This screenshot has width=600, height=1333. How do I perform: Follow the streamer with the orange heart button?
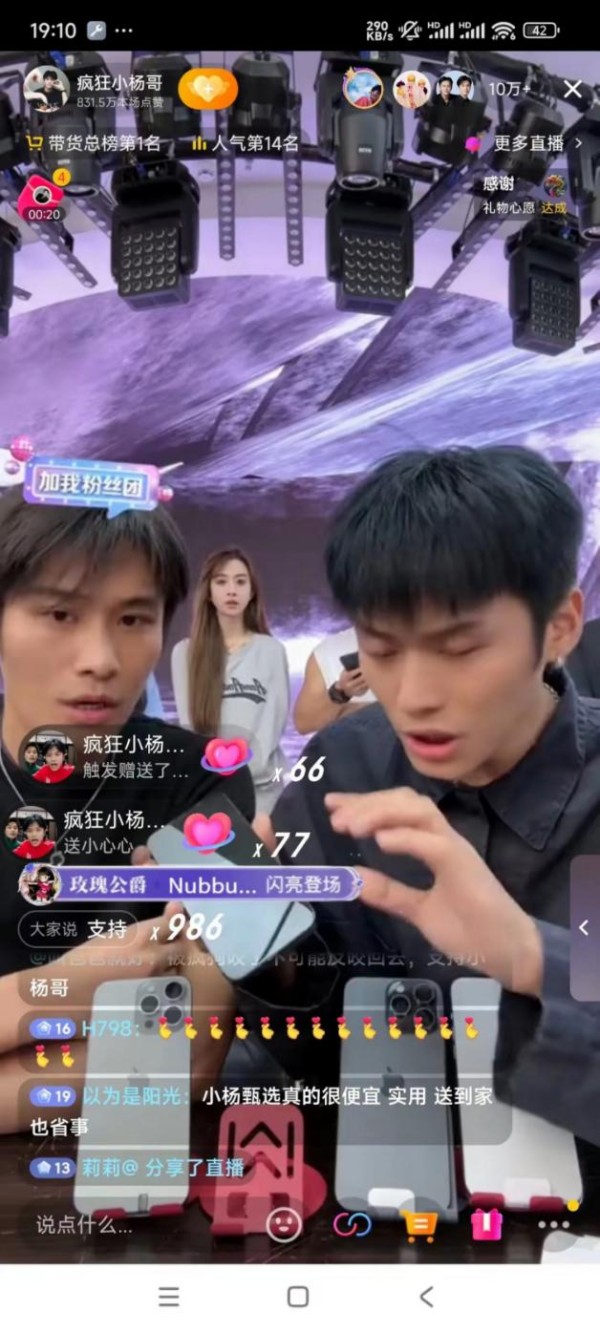[x=208, y=90]
